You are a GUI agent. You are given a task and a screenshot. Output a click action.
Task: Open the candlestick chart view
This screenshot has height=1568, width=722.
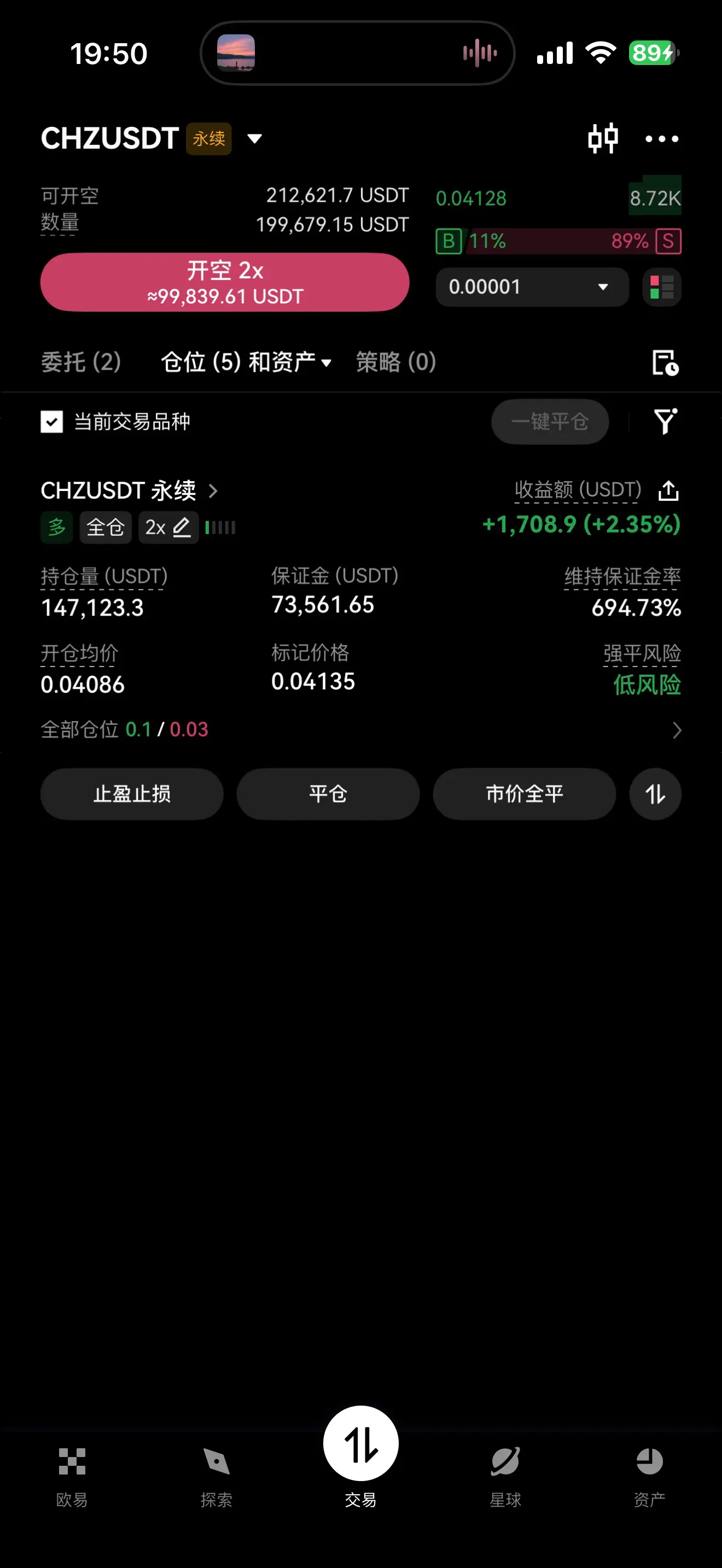[603, 139]
